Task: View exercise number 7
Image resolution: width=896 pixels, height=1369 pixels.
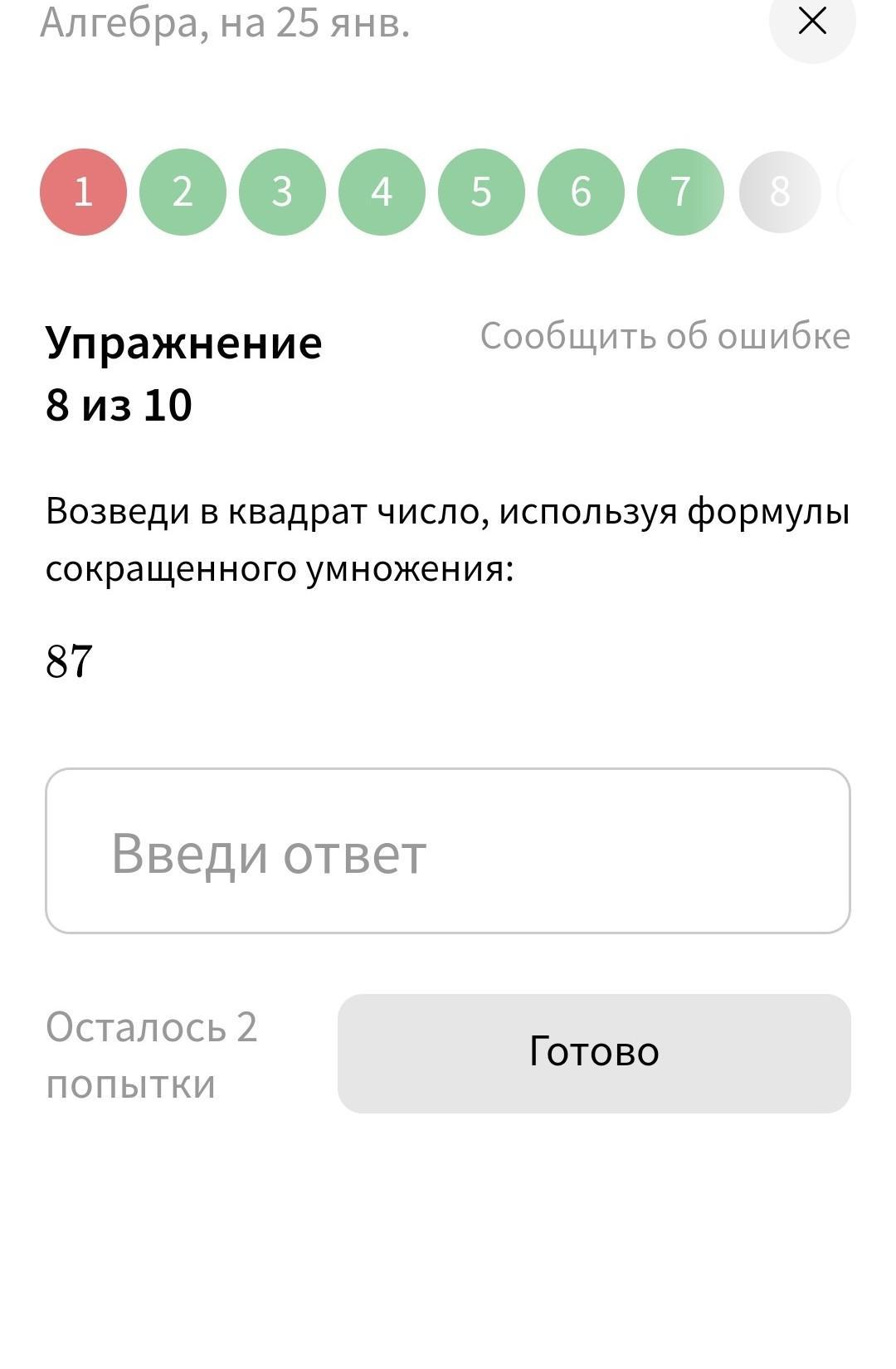Action: coord(680,192)
